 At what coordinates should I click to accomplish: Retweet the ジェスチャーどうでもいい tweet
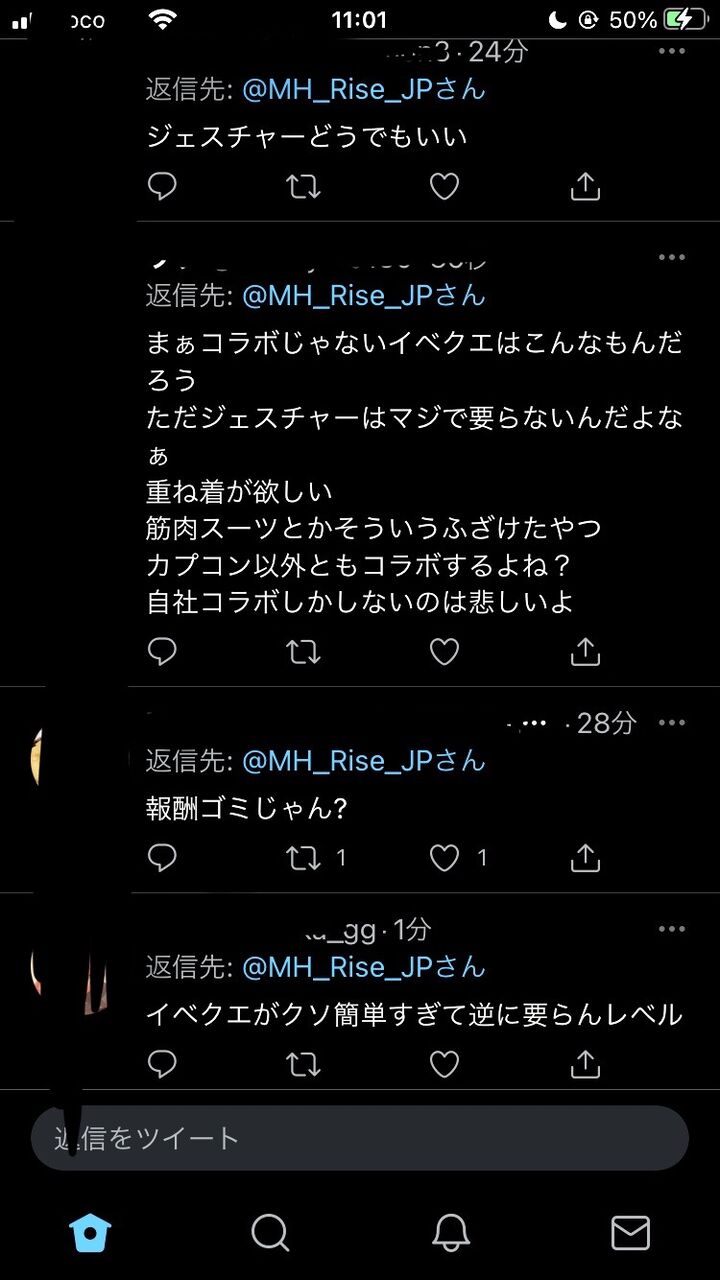click(x=303, y=187)
